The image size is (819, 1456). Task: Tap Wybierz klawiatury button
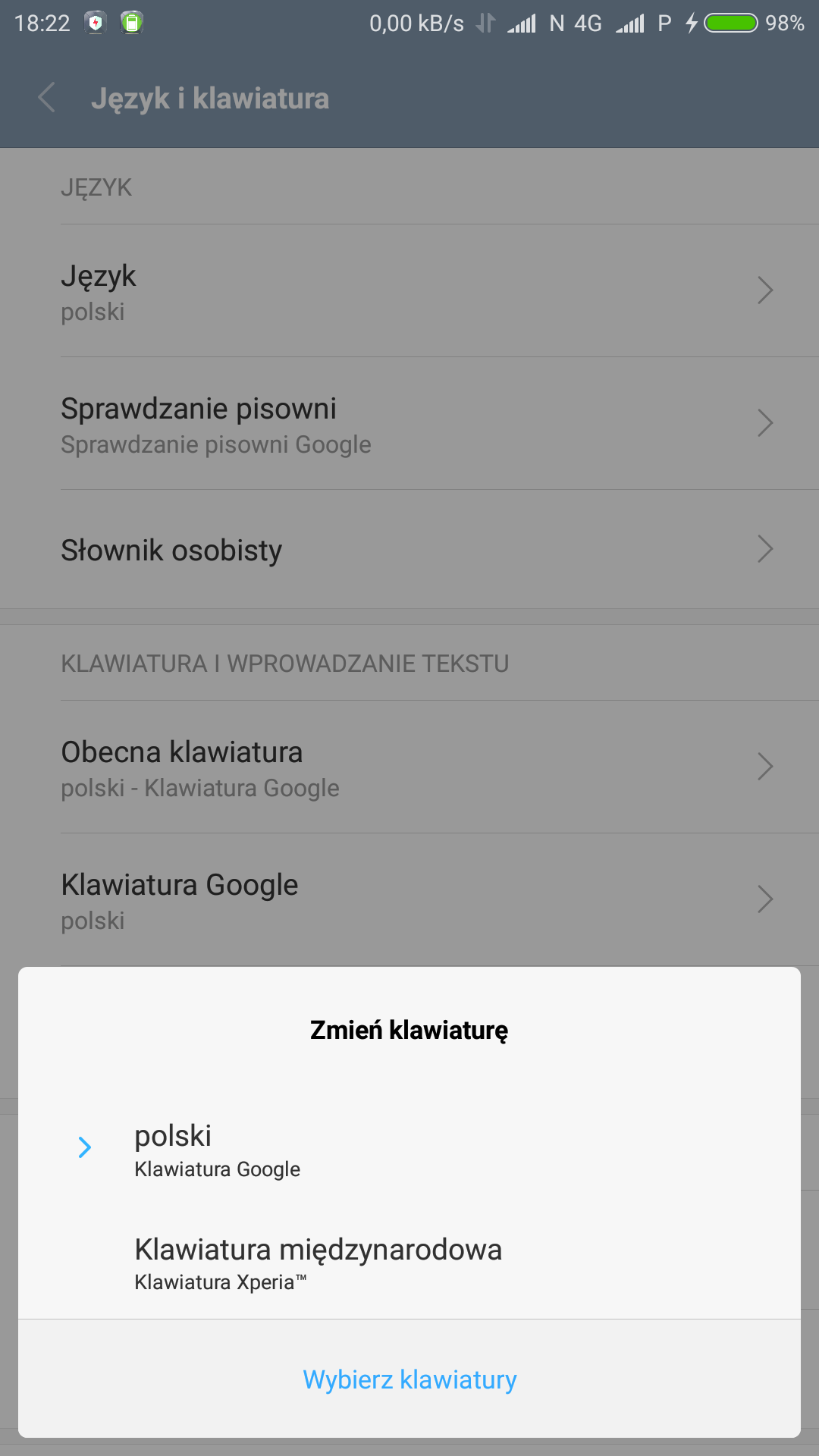pos(409,1379)
